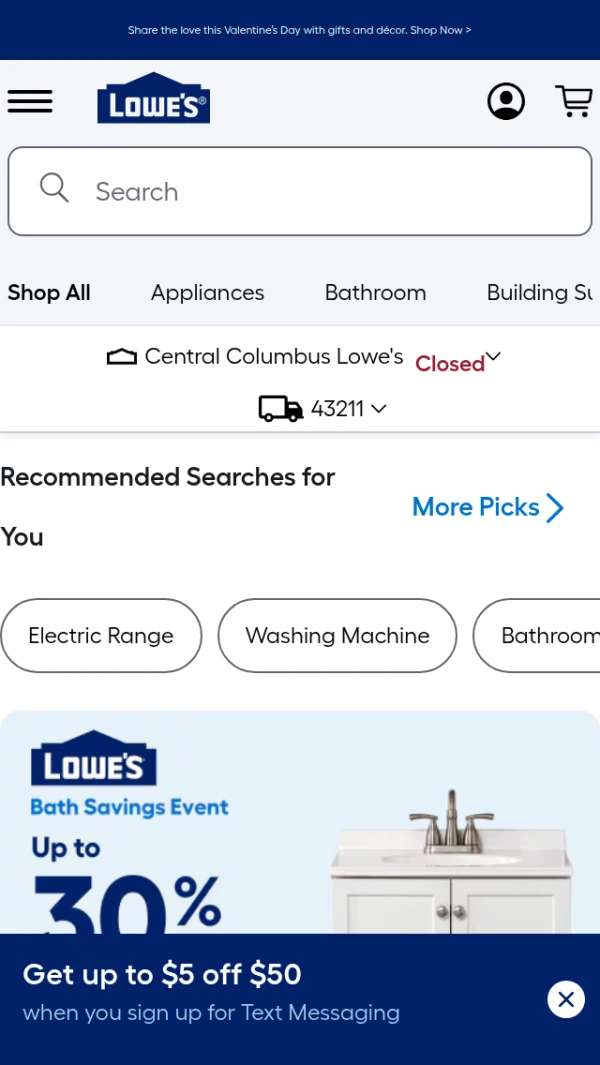Image resolution: width=600 pixels, height=1065 pixels.
Task: Dismiss the $5 off $50 banner
Action: pos(566,998)
